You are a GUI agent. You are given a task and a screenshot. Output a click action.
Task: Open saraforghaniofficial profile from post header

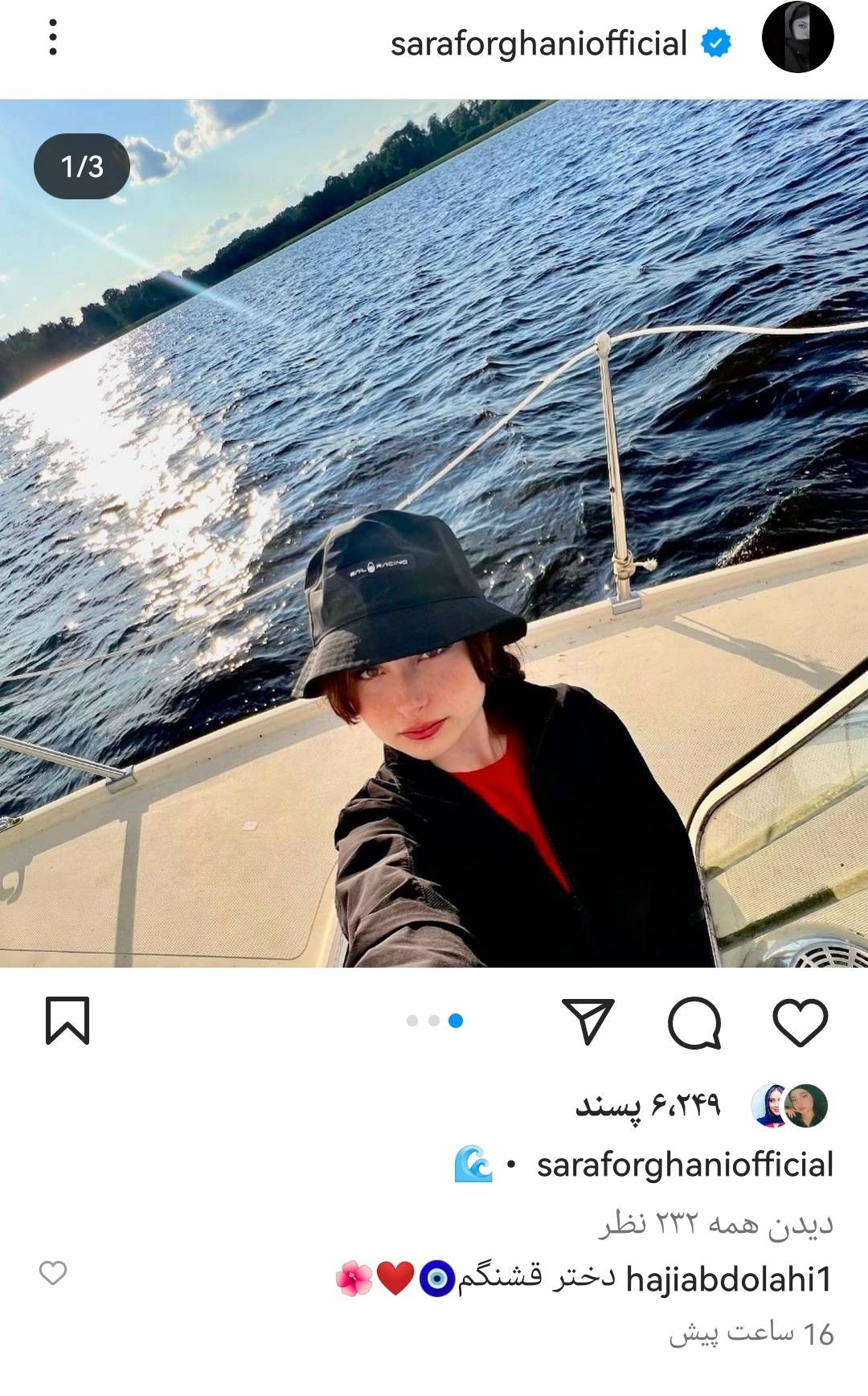[x=538, y=43]
